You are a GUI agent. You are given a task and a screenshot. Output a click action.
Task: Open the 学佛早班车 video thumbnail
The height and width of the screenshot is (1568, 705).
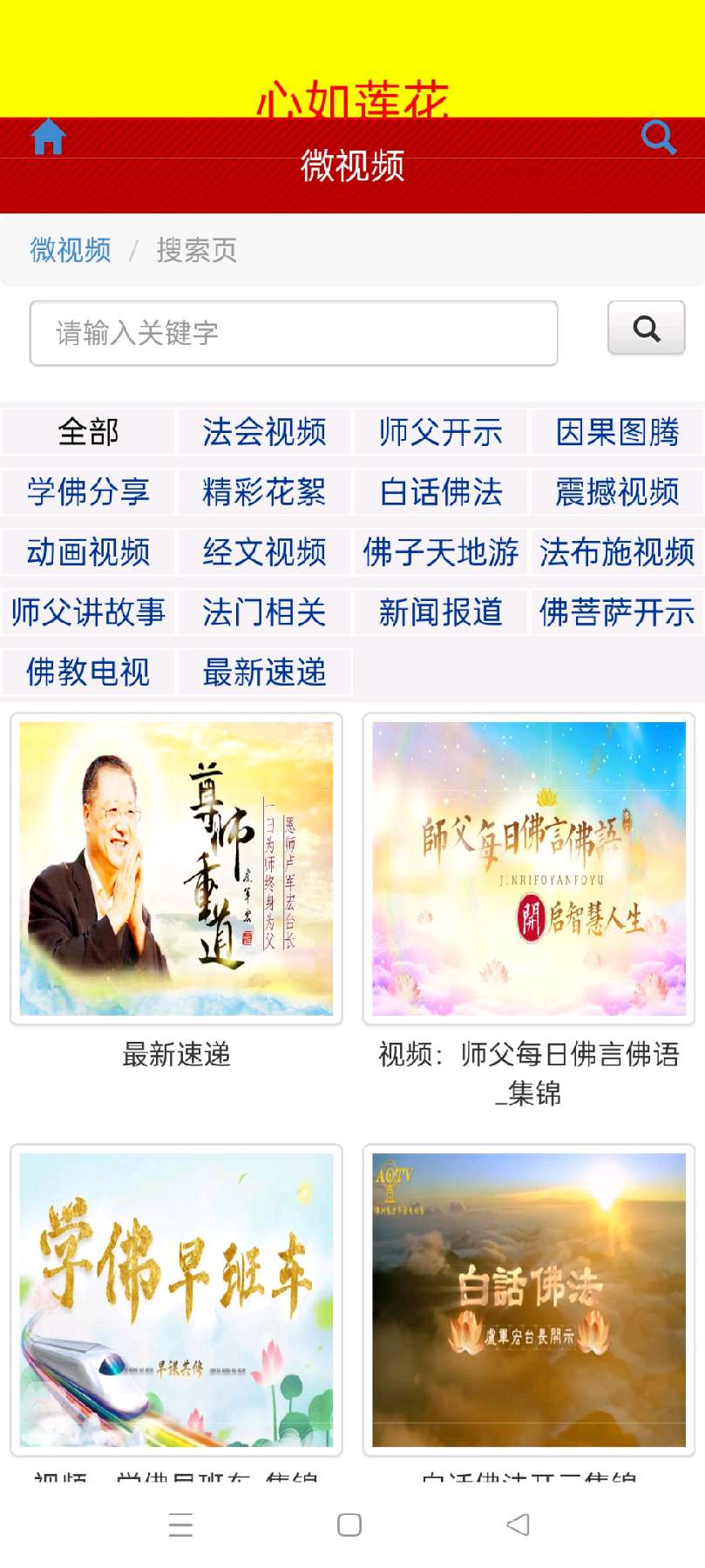[x=176, y=1300]
